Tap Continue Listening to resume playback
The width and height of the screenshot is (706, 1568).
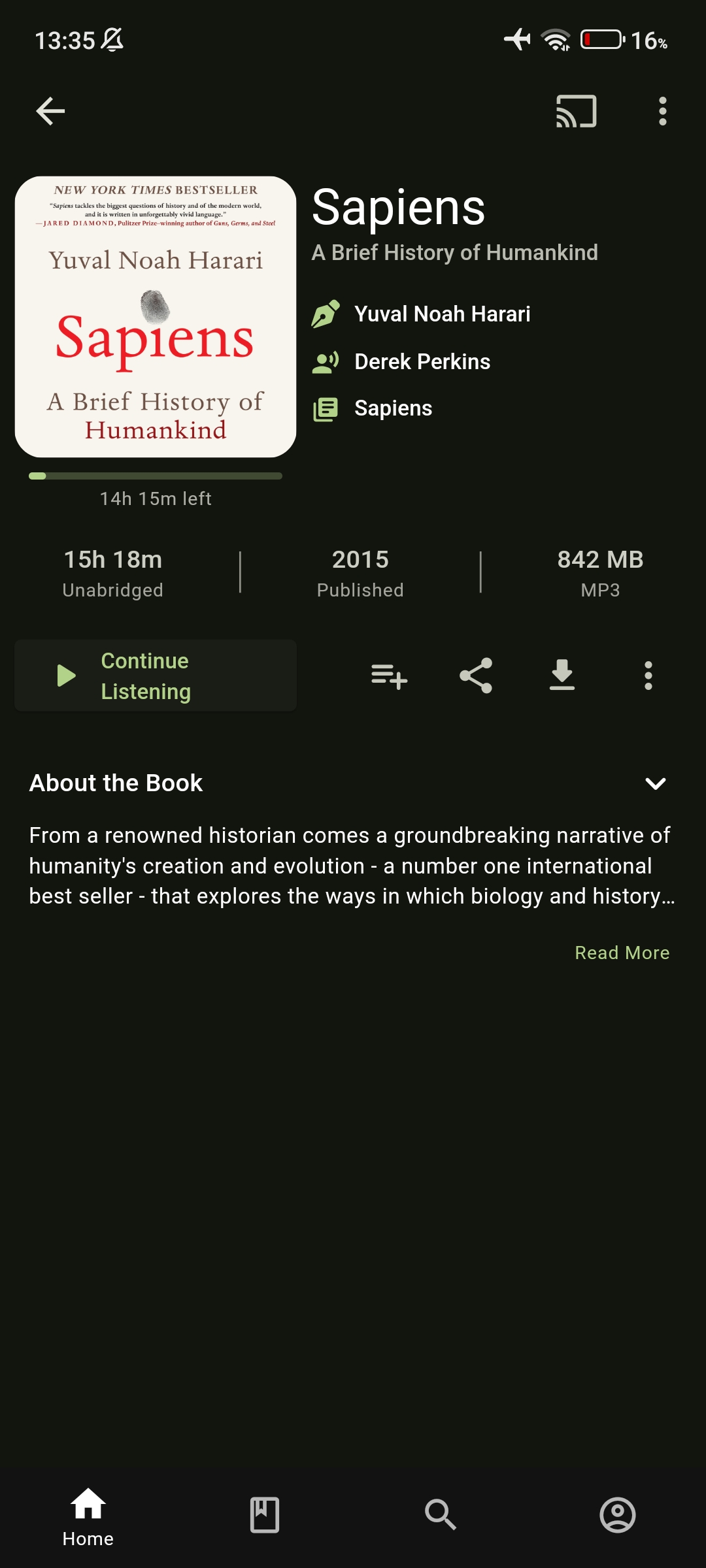point(156,676)
